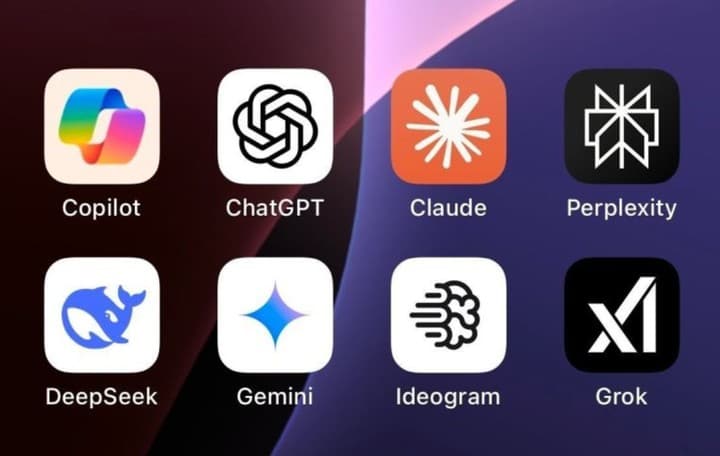Viewport: 720px width, 456px height.
Task: Start the Perplexity app
Action: click(621, 126)
